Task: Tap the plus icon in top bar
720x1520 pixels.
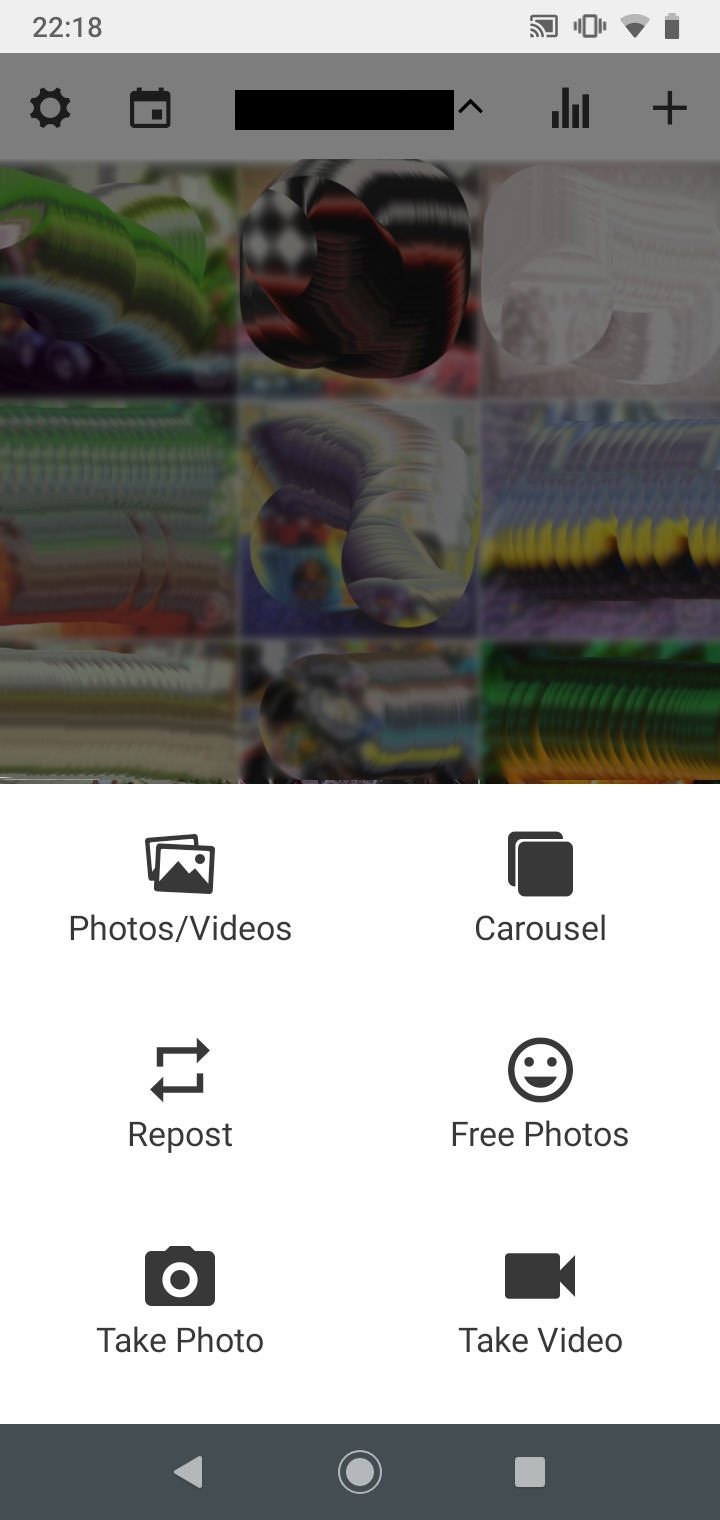Action: (x=669, y=108)
